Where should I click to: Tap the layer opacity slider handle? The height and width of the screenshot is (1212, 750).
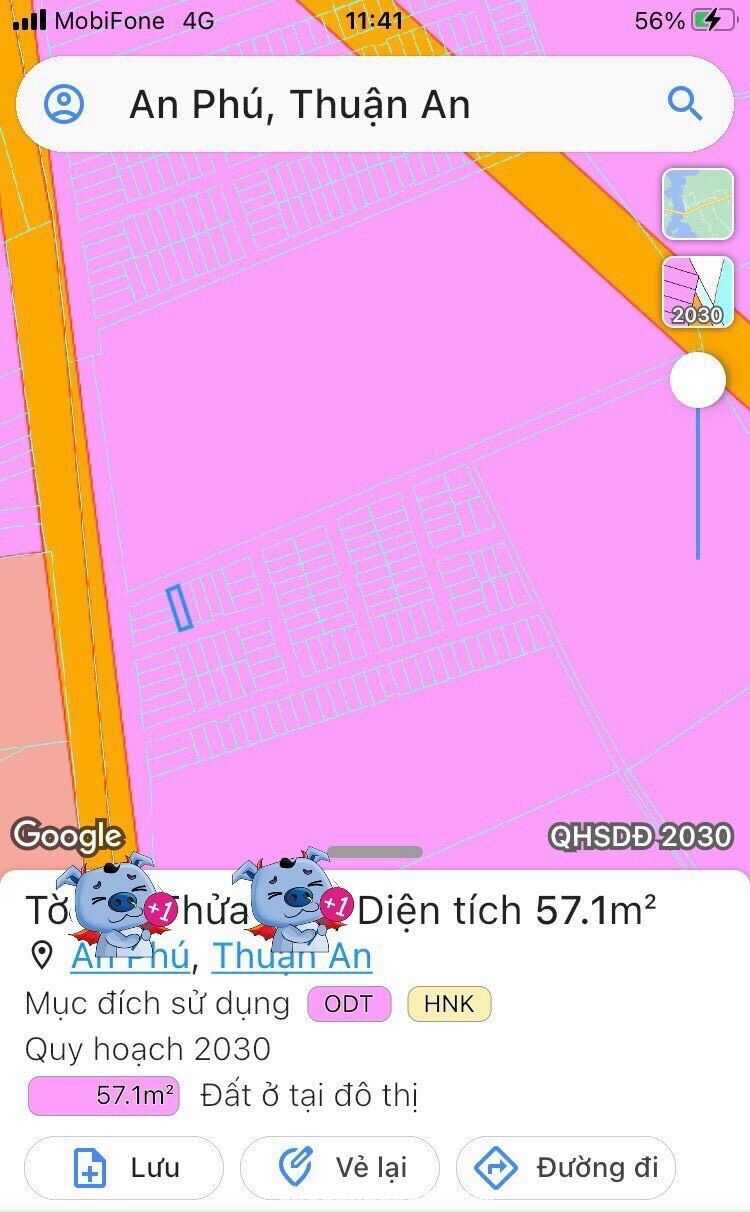point(698,381)
